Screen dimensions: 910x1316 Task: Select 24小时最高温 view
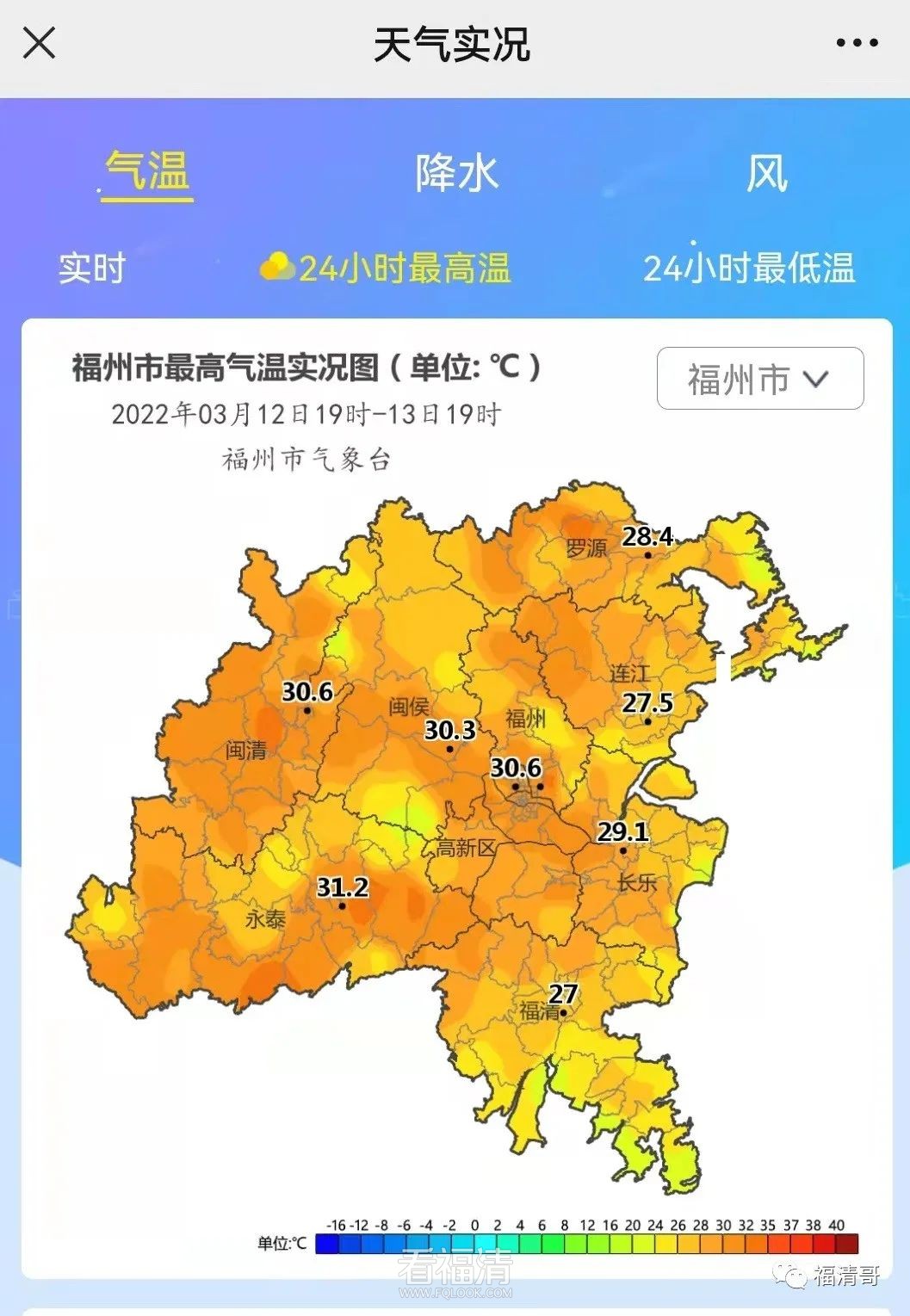tap(387, 269)
